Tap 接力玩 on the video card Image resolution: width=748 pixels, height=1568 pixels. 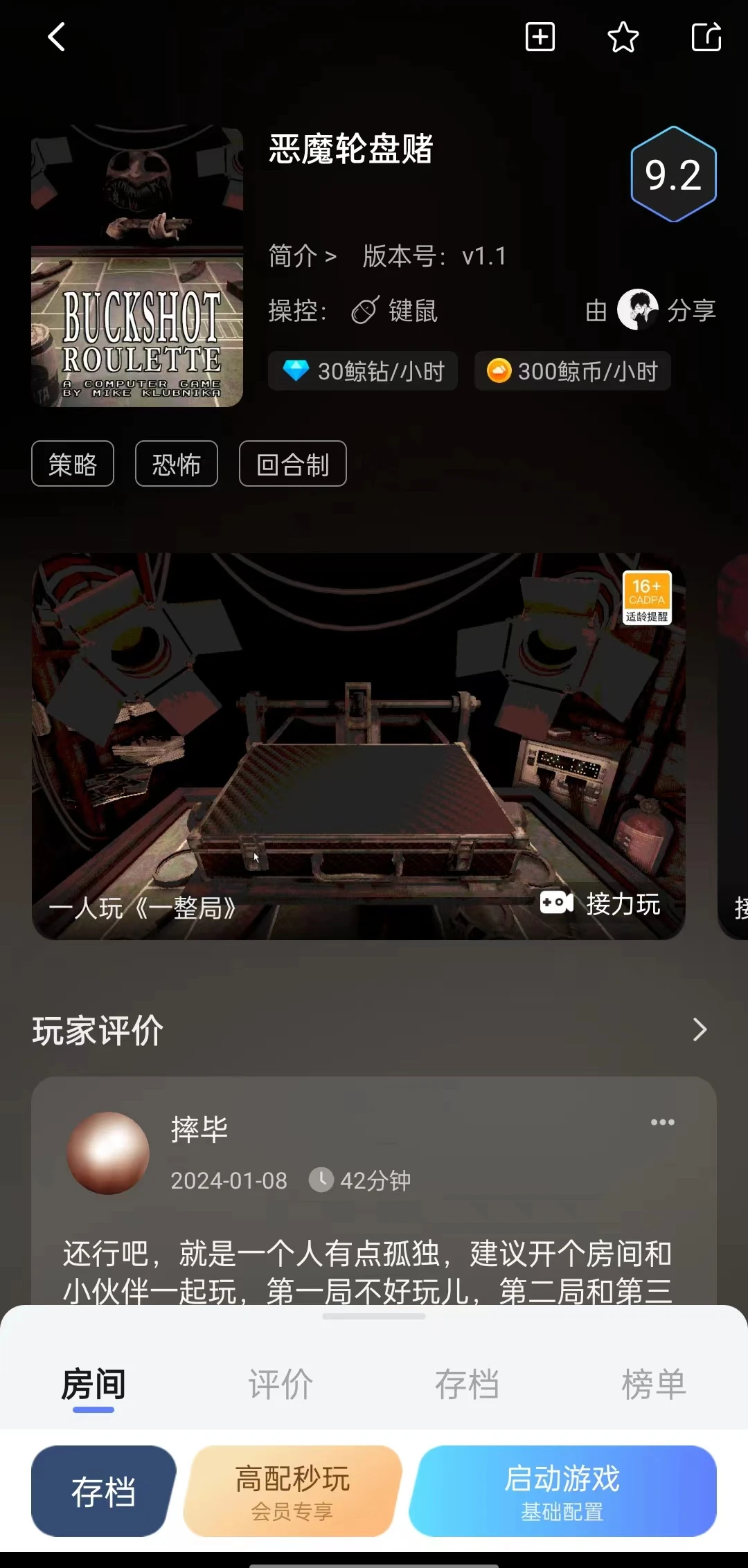[x=601, y=903]
